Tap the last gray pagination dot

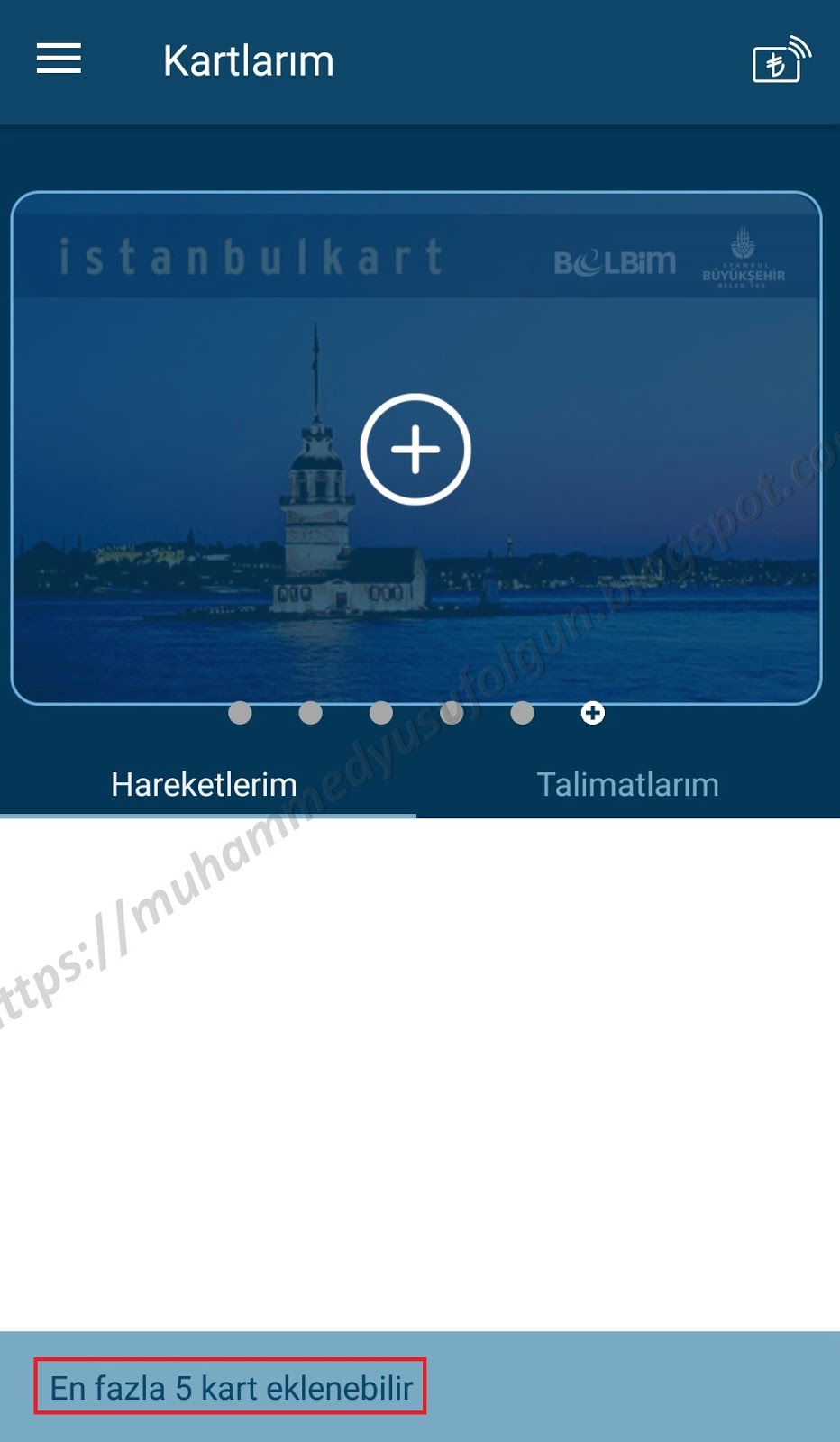(522, 713)
